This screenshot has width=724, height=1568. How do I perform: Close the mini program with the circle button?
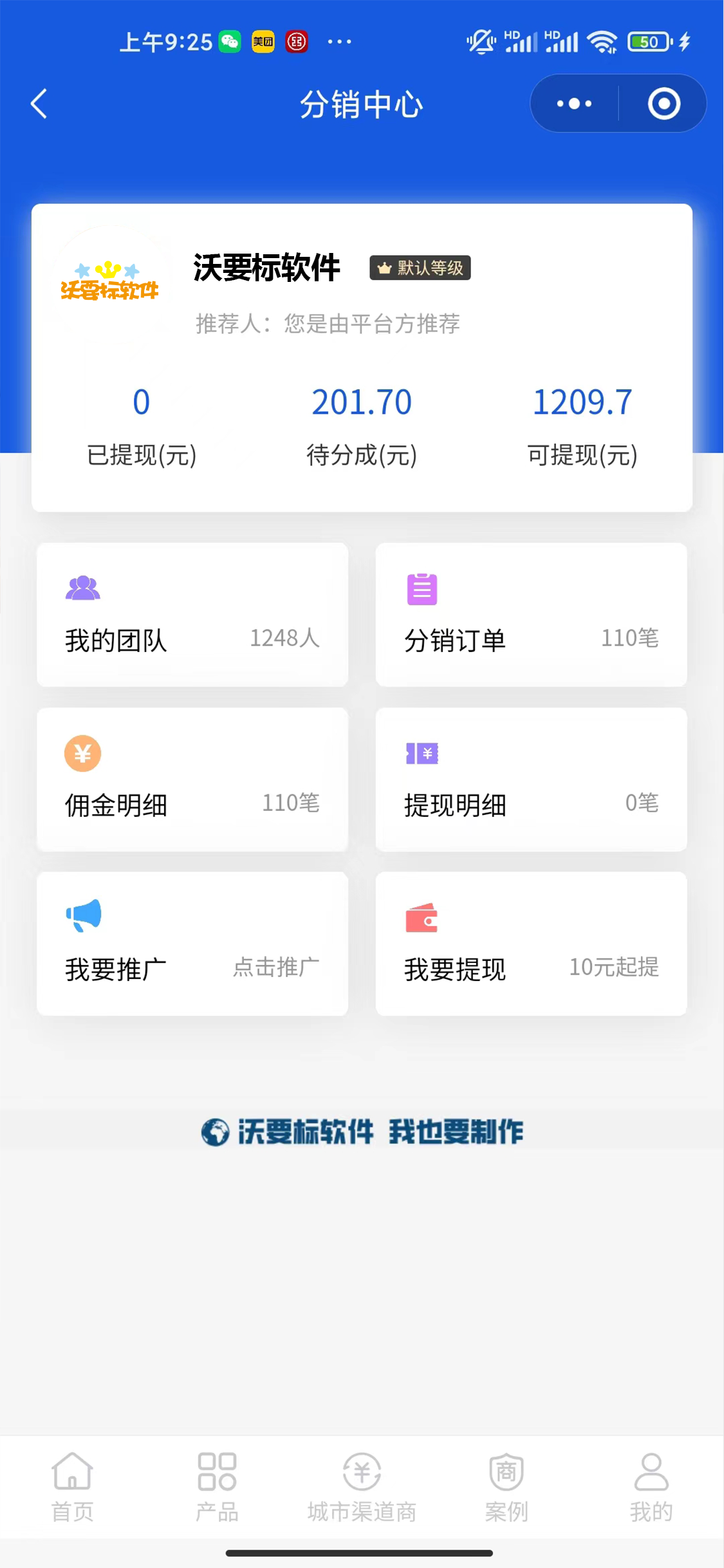point(664,104)
